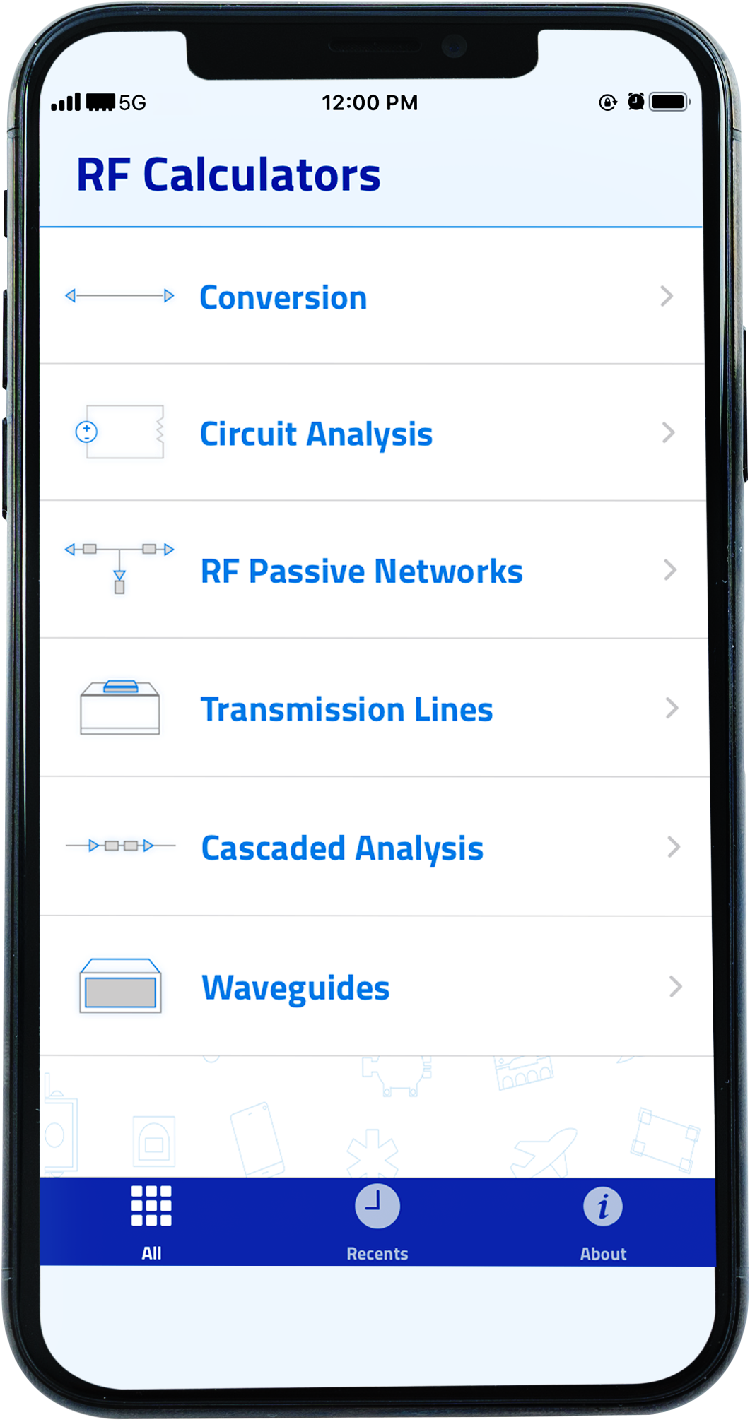The image size is (750, 1423).
Task: Open the About tab
Action: (603, 1222)
